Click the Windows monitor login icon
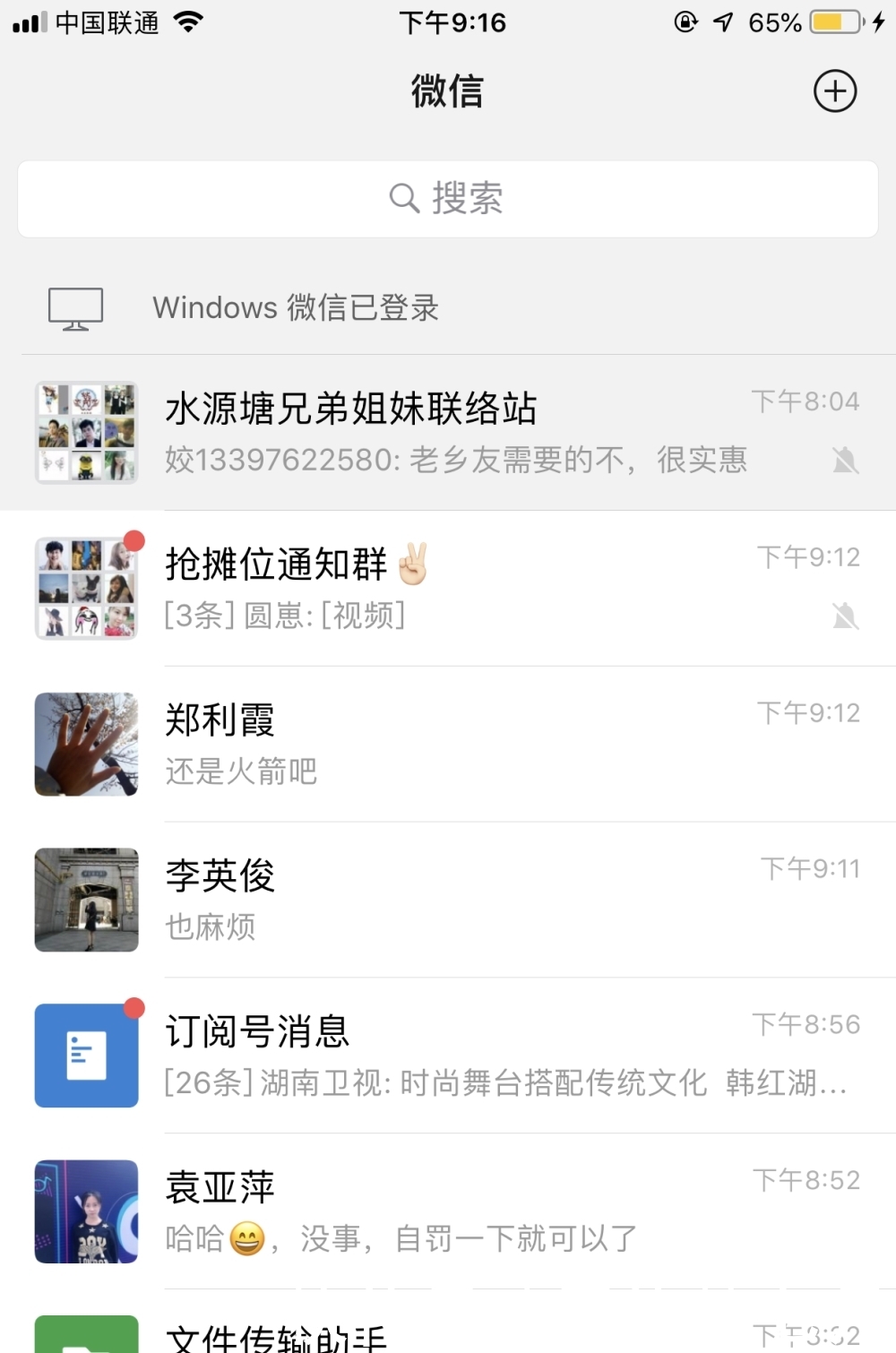The image size is (896, 1353). 75,307
